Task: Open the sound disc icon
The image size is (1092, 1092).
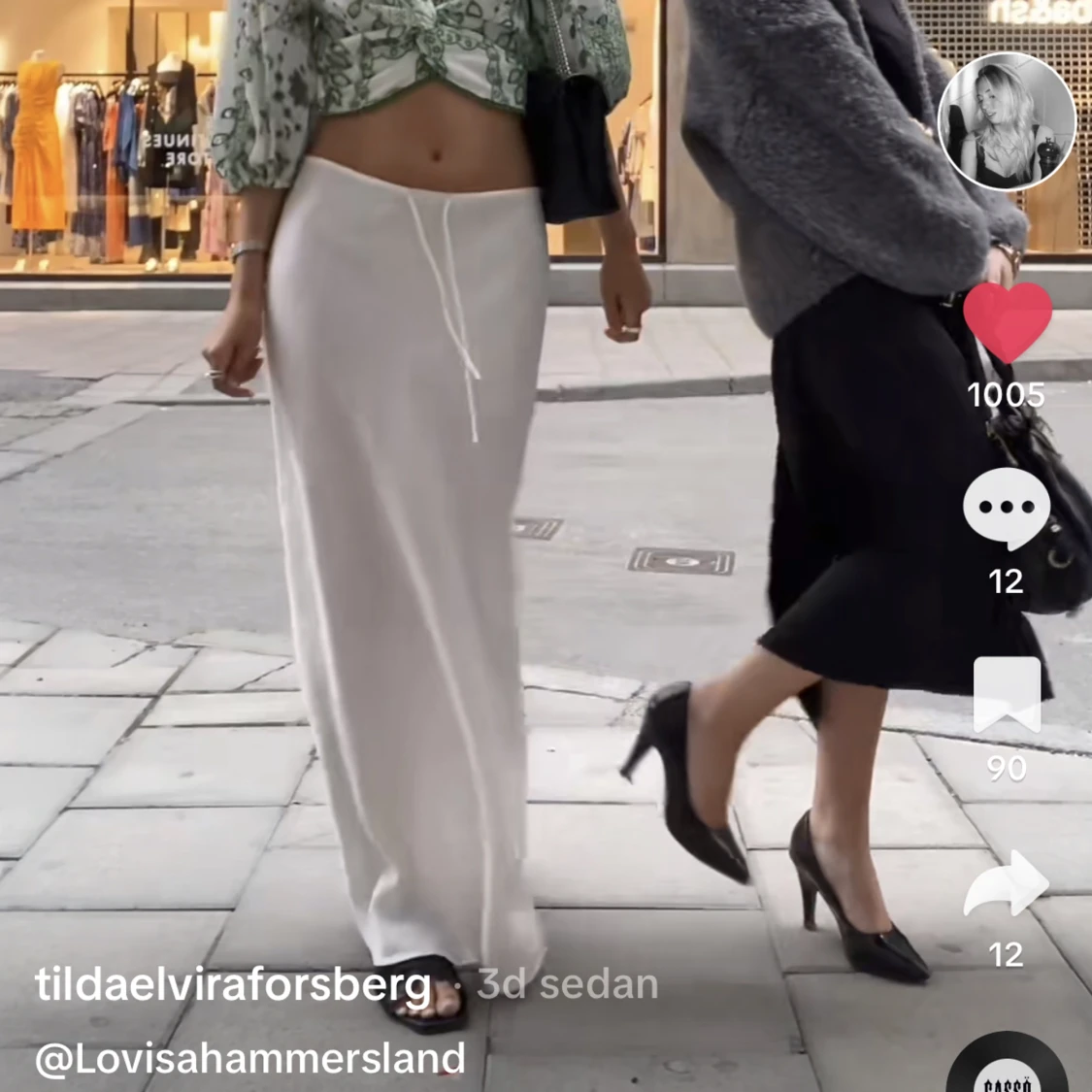Action: pos(1007,1068)
